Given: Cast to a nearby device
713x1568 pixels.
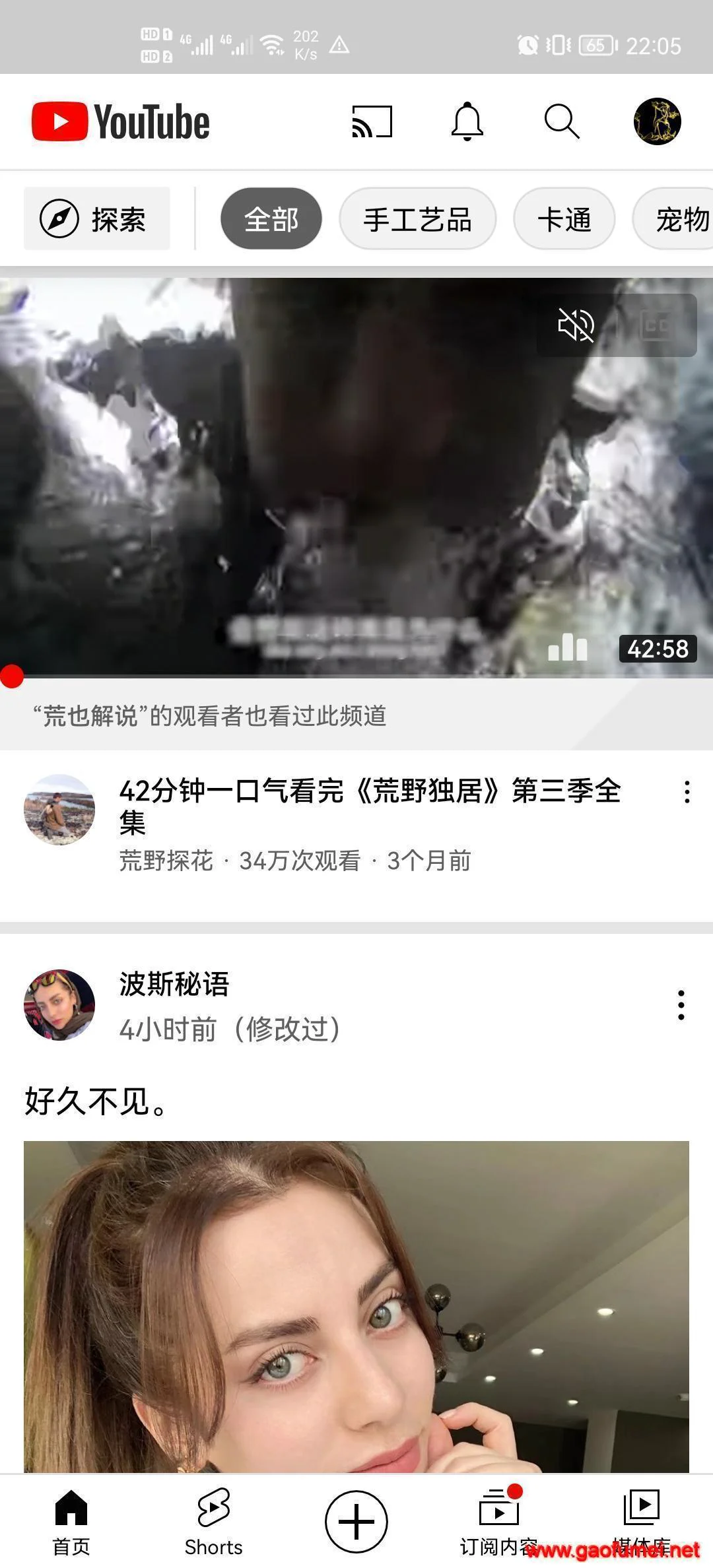Looking at the screenshot, I should coord(372,122).
